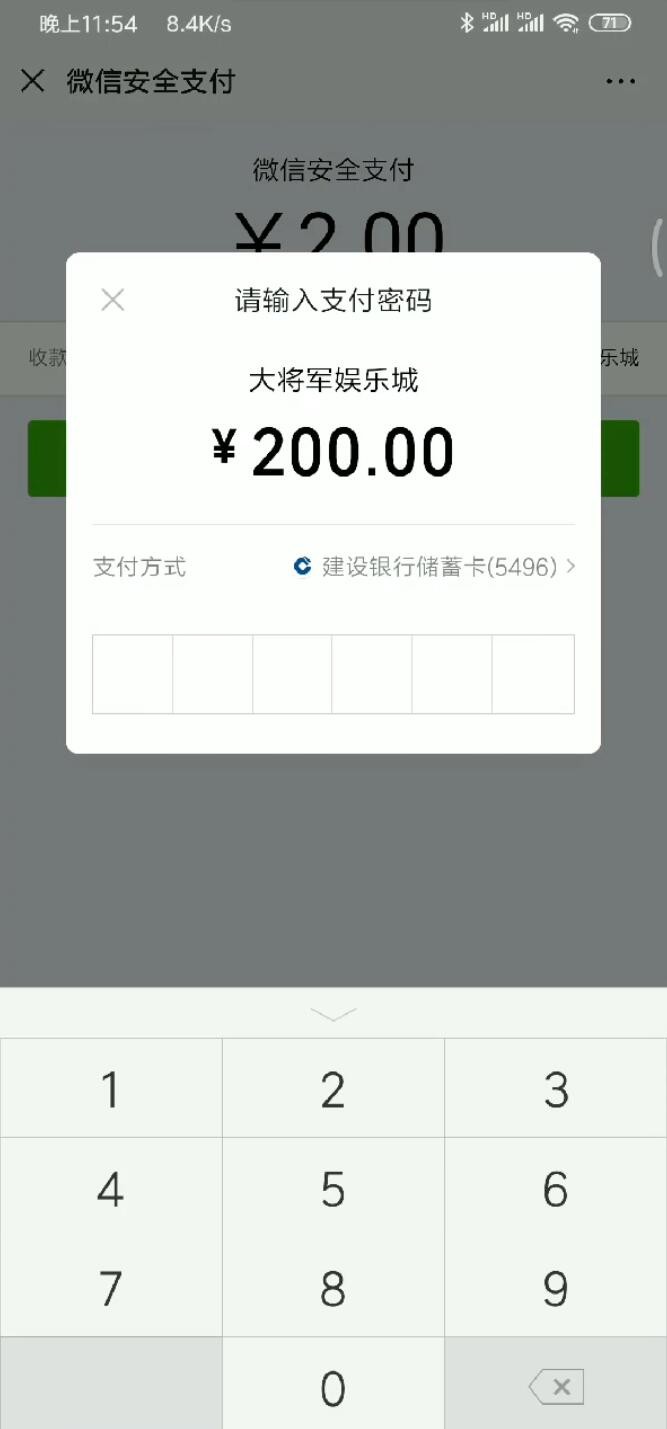Enter digit 3 on the keypad

click(x=556, y=1089)
